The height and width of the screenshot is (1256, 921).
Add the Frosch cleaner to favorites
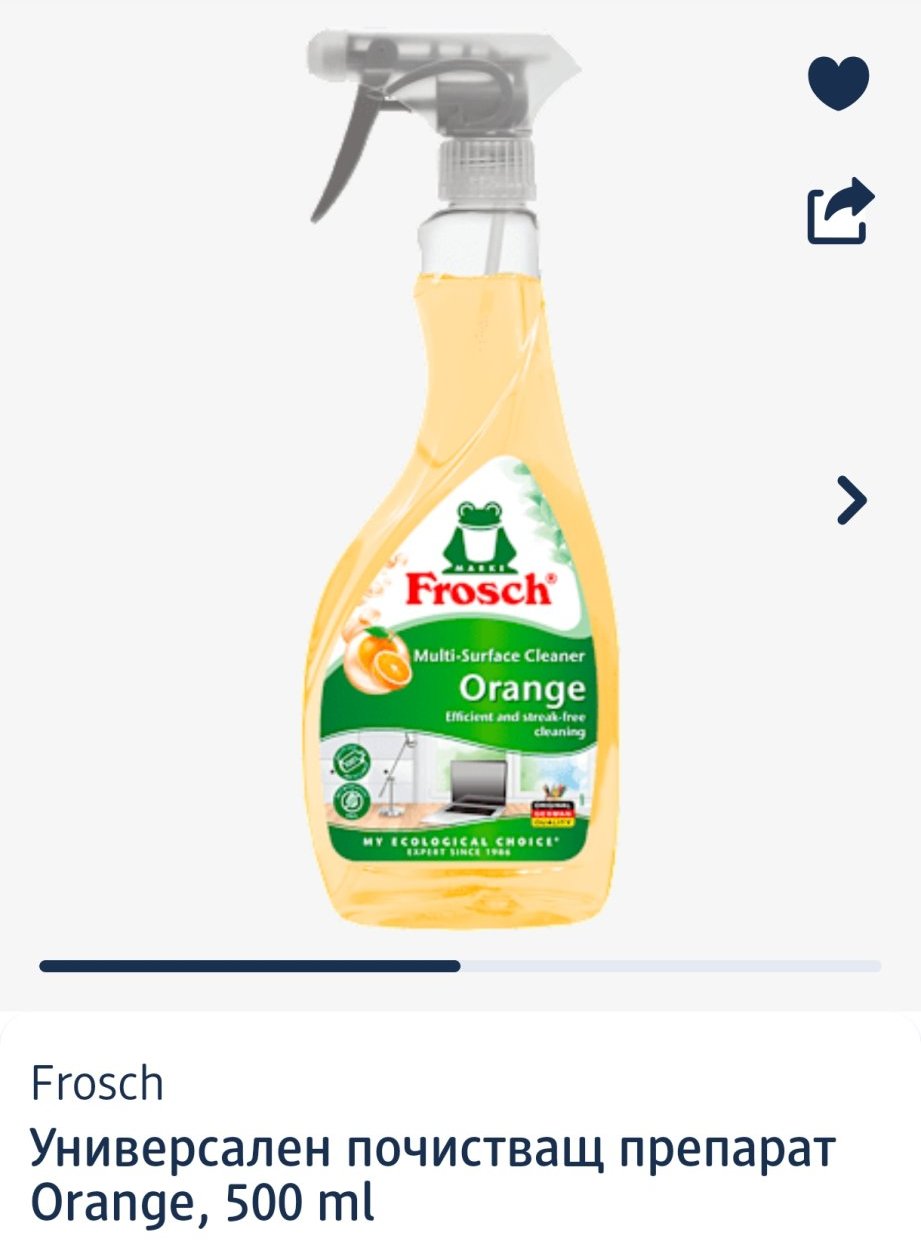(839, 82)
